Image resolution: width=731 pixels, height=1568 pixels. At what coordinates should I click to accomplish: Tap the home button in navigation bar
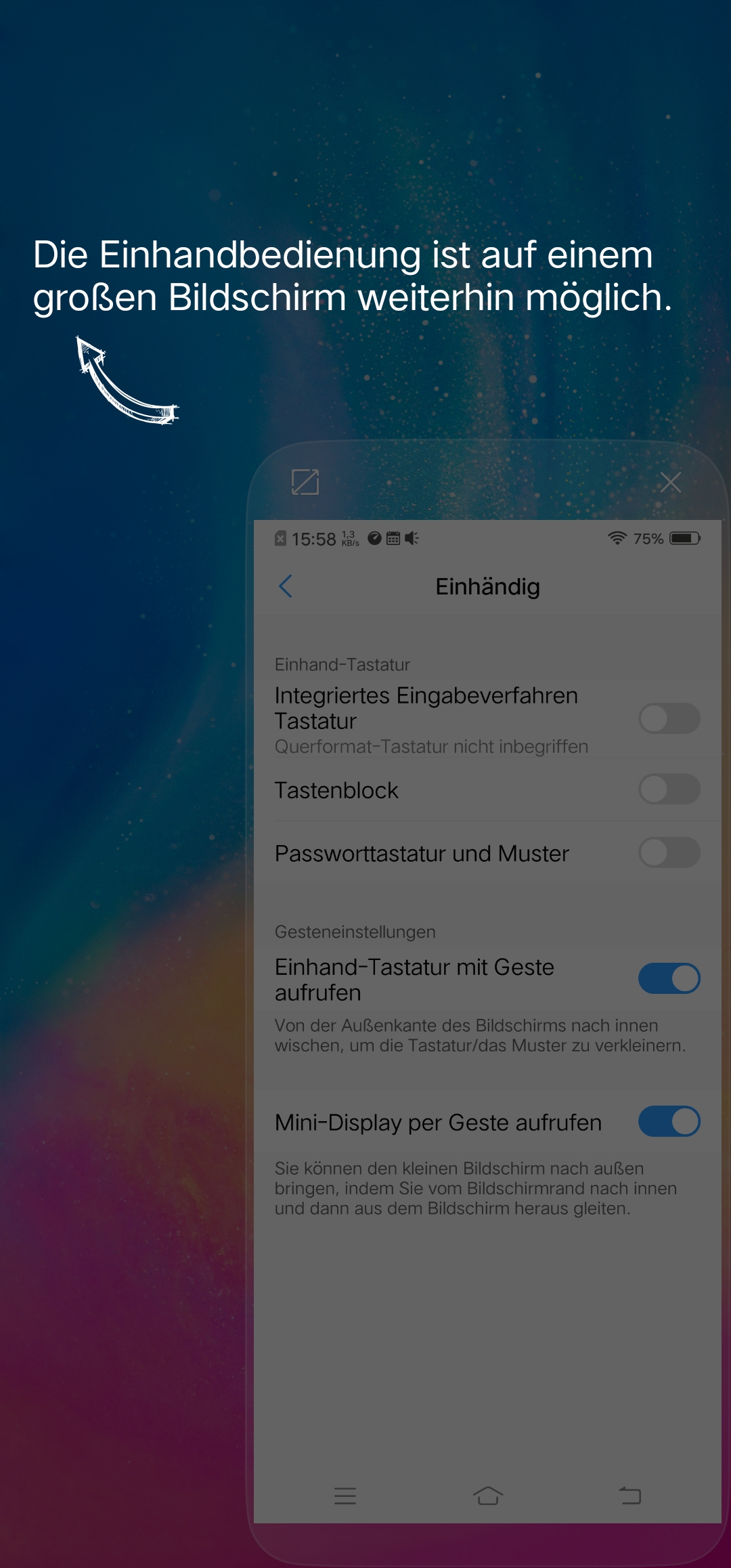point(488,1496)
